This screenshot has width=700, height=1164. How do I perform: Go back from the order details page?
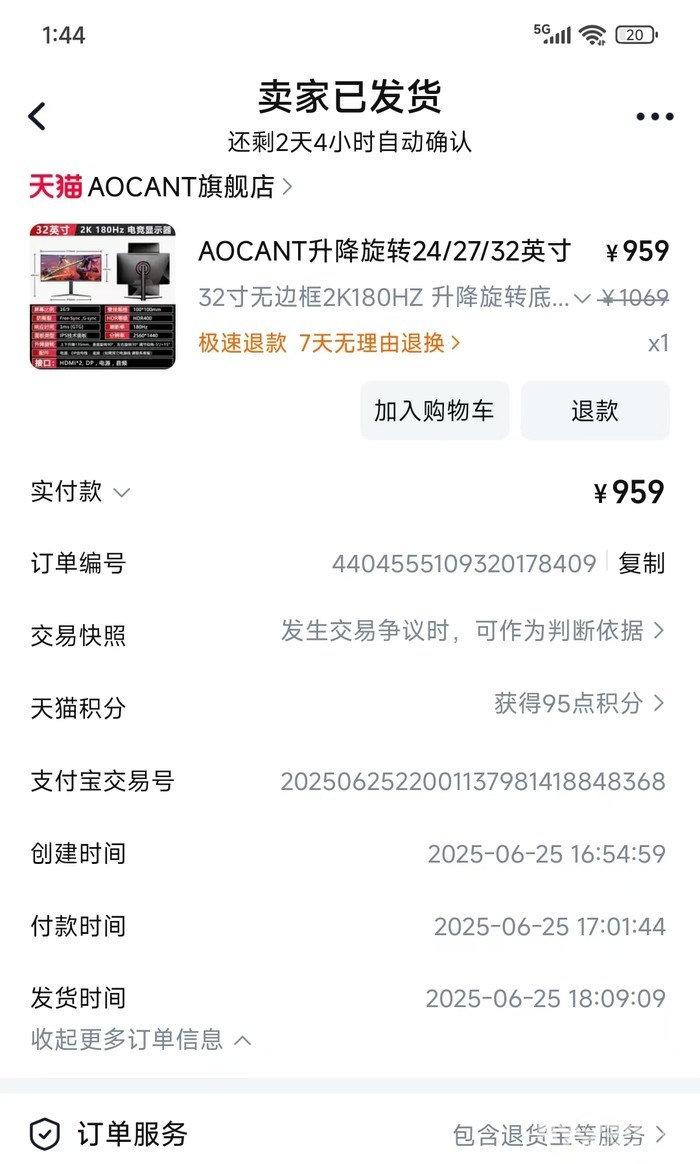coord(37,117)
